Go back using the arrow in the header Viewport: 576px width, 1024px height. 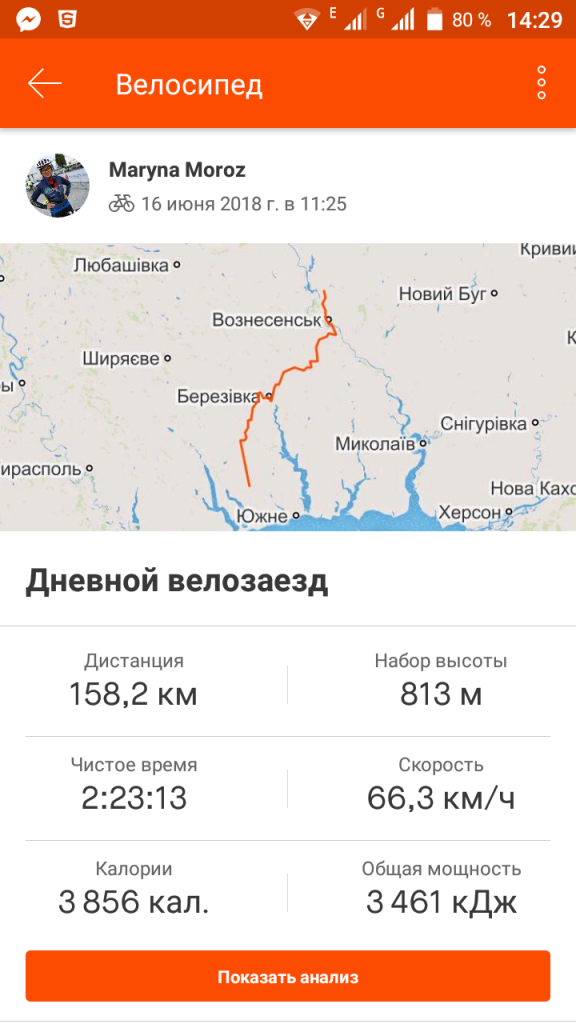[44, 84]
